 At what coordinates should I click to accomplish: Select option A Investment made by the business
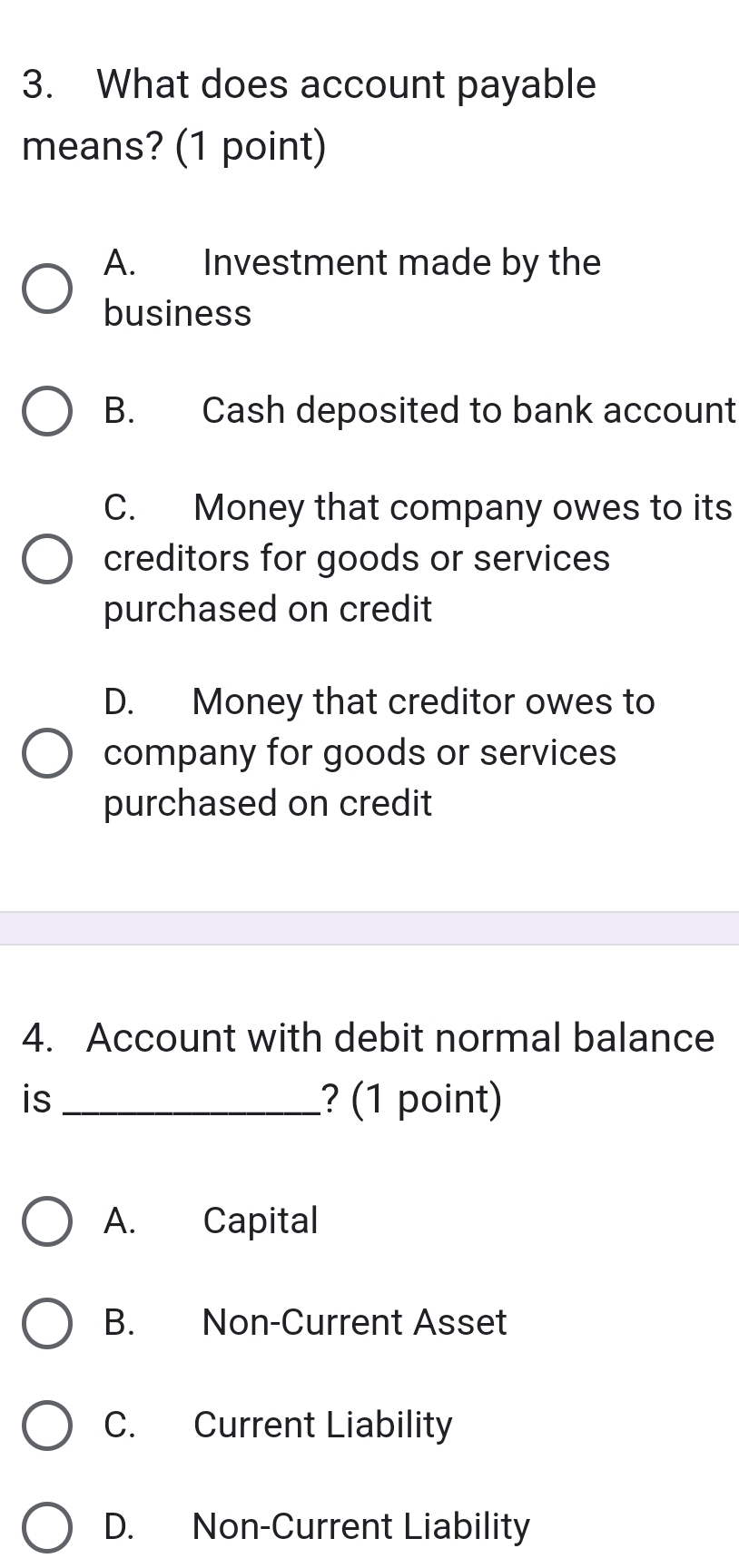(46, 289)
